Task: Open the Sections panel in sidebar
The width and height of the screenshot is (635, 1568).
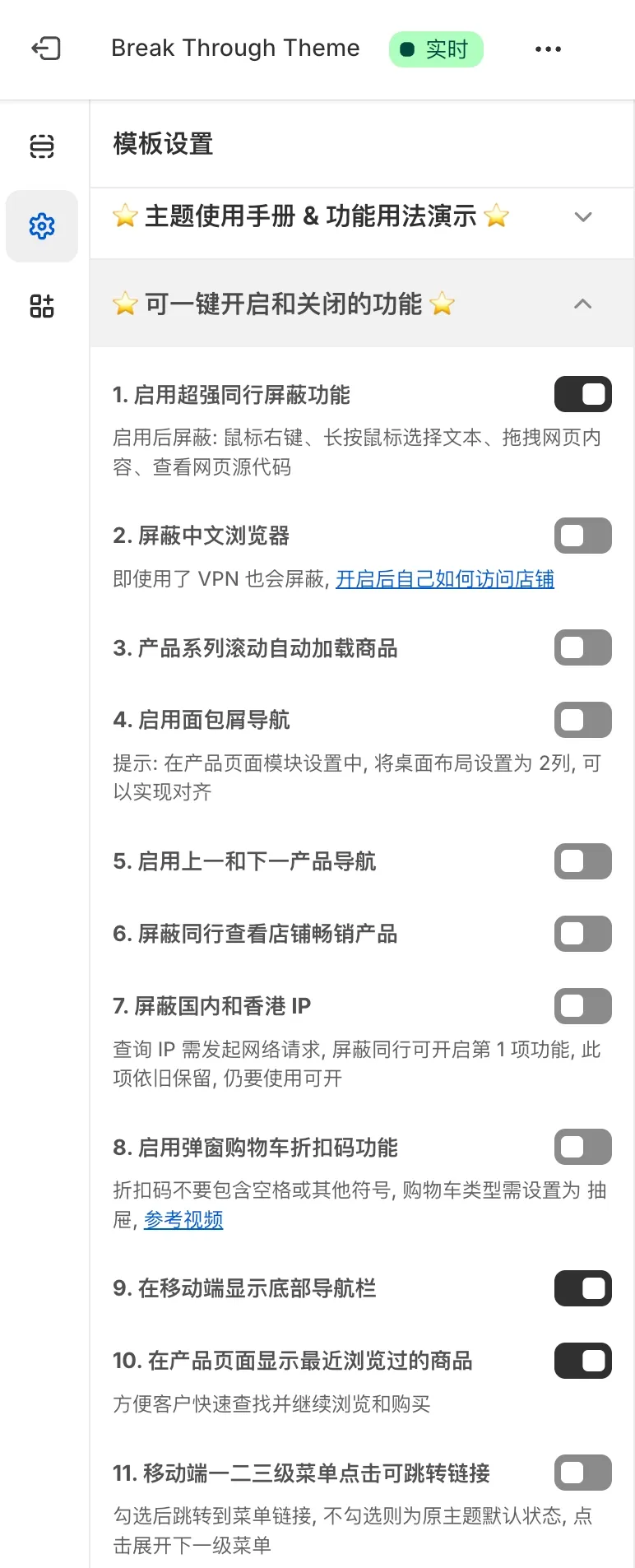Action: click(41, 146)
